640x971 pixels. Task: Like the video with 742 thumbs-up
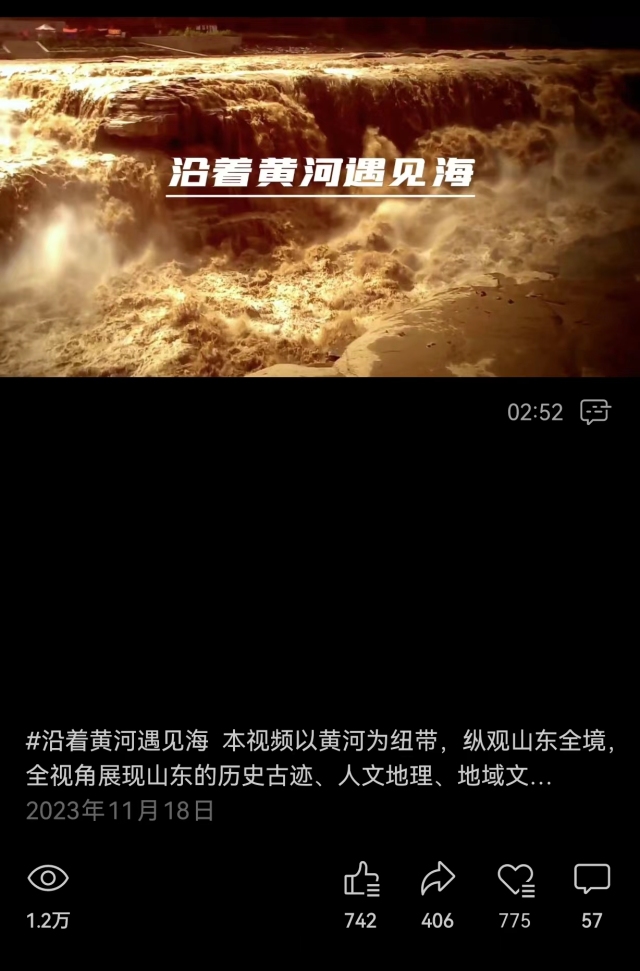pos(361,880)
